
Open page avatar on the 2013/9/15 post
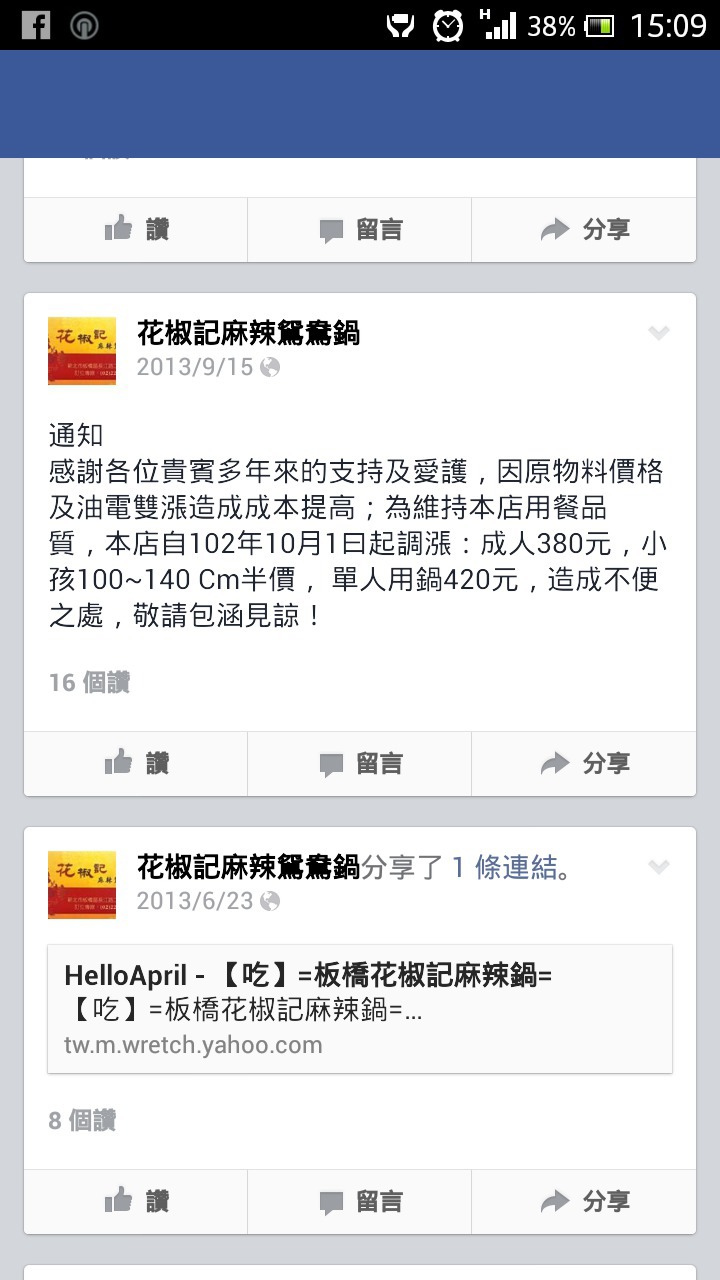82,351
